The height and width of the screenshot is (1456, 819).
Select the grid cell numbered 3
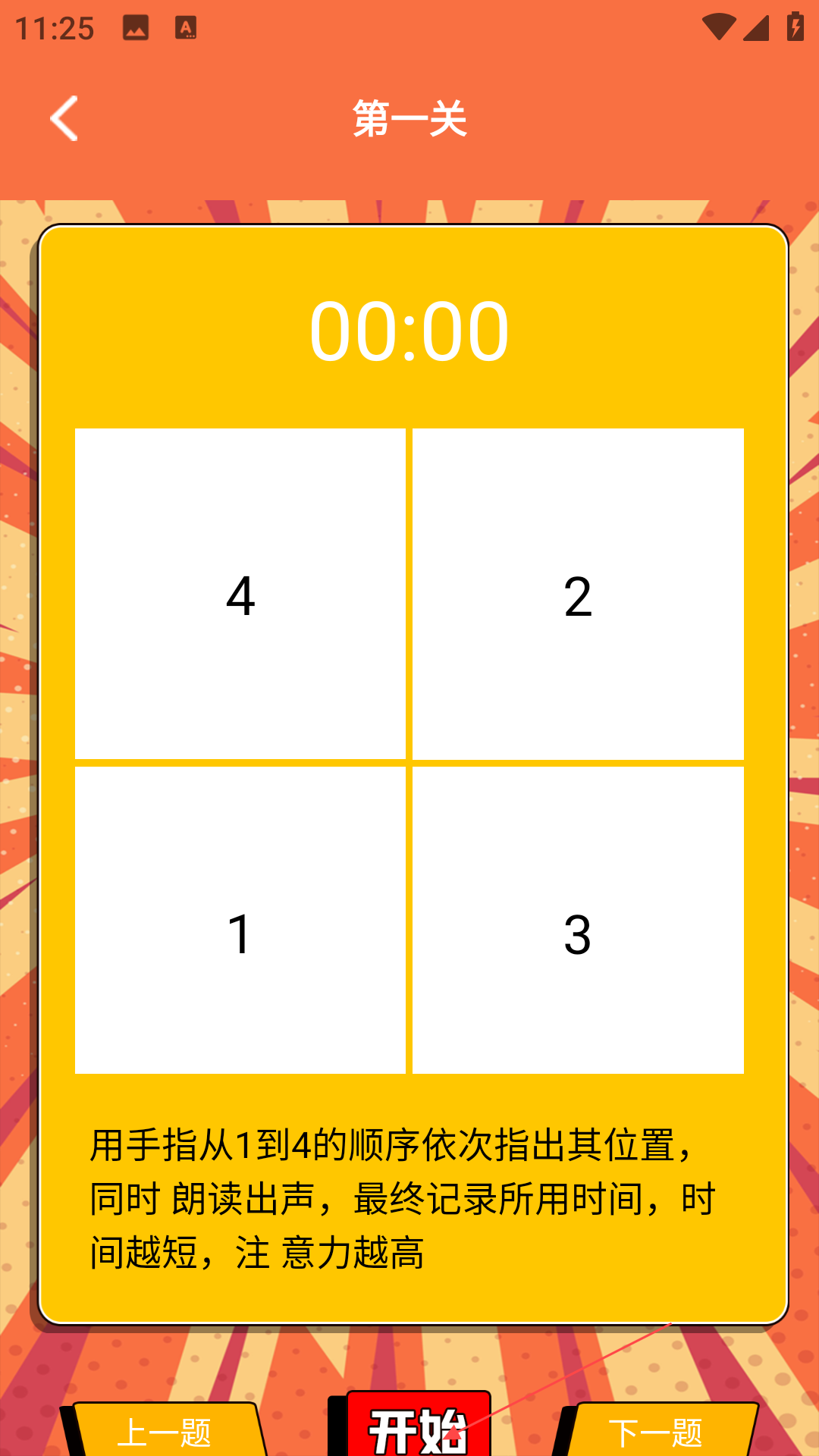tap(578, 920)
